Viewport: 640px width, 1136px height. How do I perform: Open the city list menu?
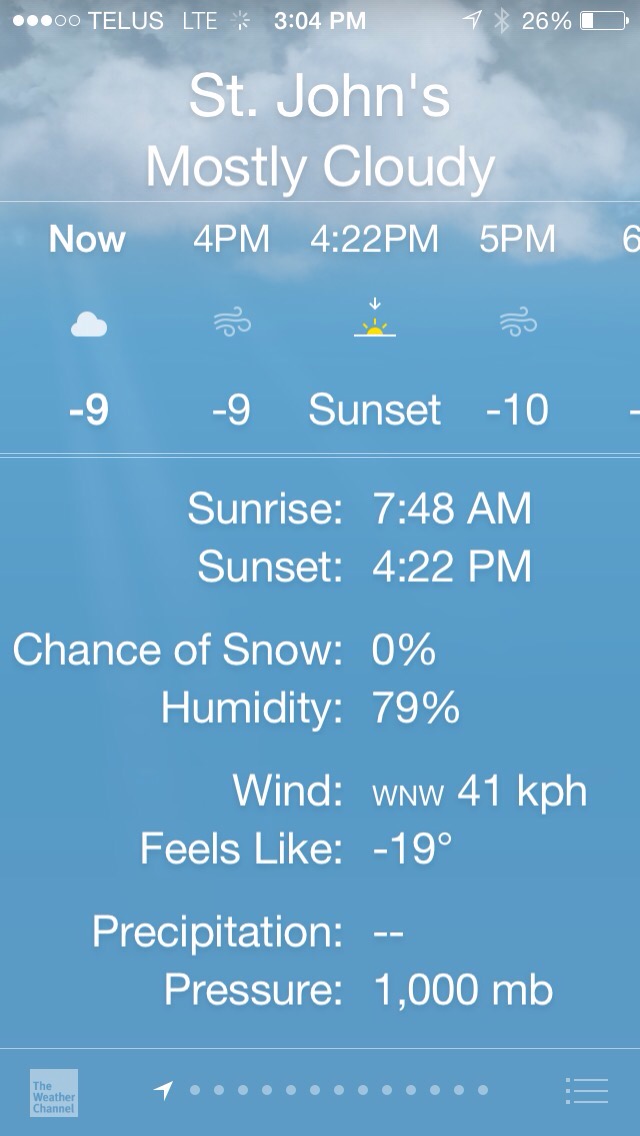point(586,1091)
